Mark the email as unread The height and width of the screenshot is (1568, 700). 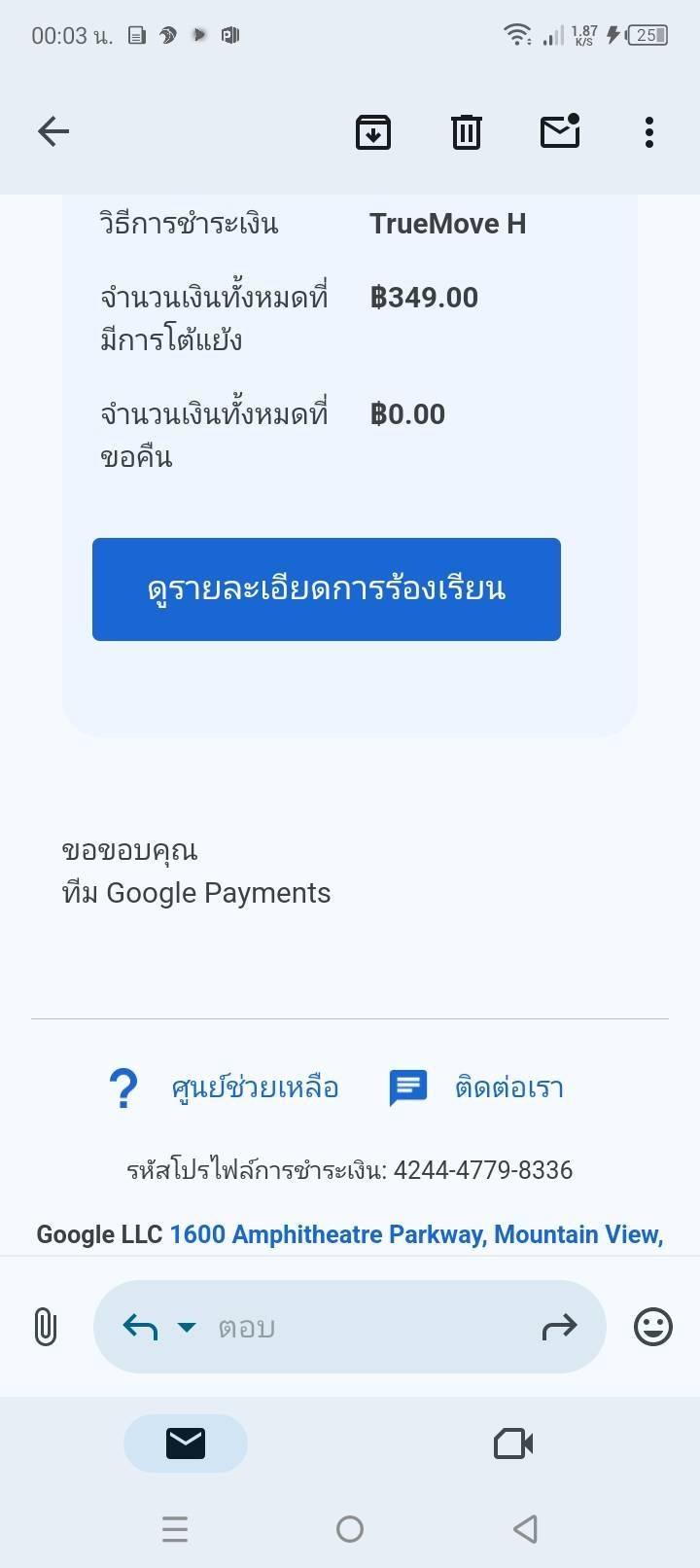pos(560,131)
